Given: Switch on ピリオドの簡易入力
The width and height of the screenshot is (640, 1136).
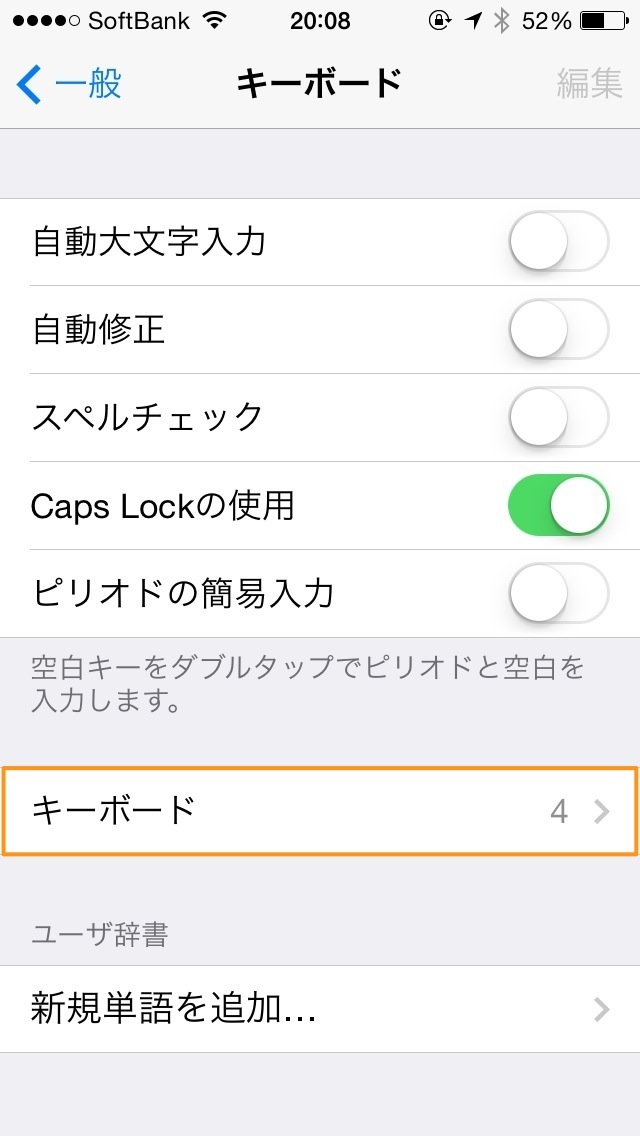Looking at the screenshot, I should (559, 593).
